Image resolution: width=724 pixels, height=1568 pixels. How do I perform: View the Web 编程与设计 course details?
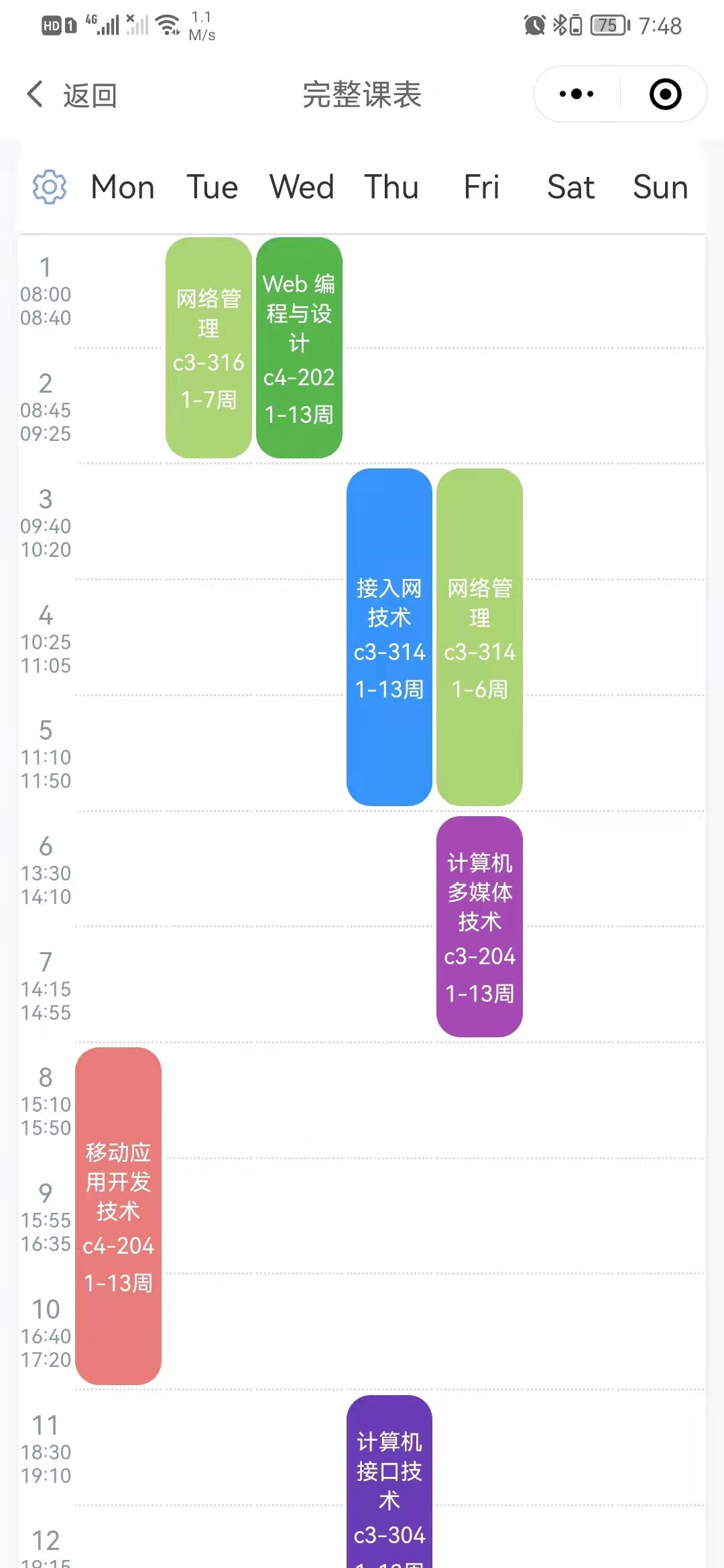(x=299, y=348)
